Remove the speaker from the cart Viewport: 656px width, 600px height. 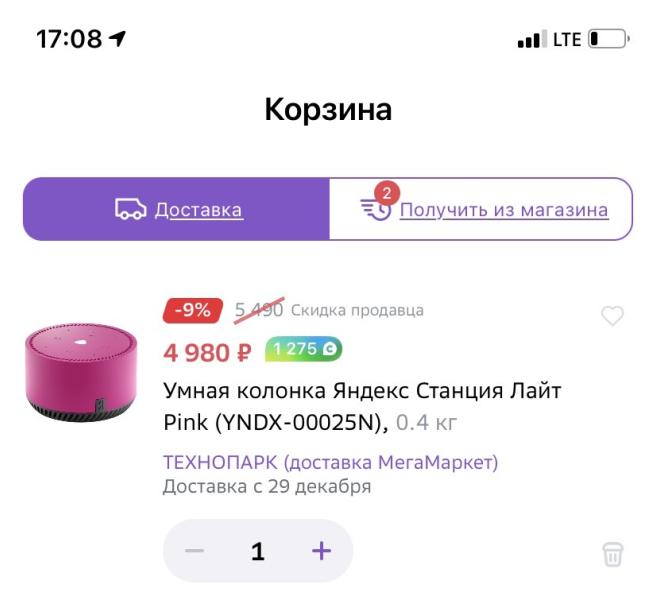612,553
